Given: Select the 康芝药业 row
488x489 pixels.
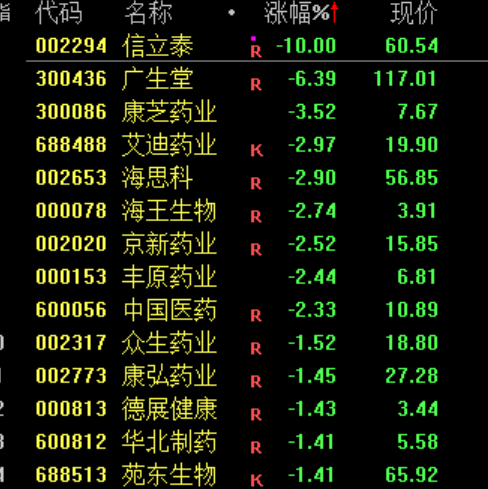Looking at the screenshot, I should [x=244, y=112].
